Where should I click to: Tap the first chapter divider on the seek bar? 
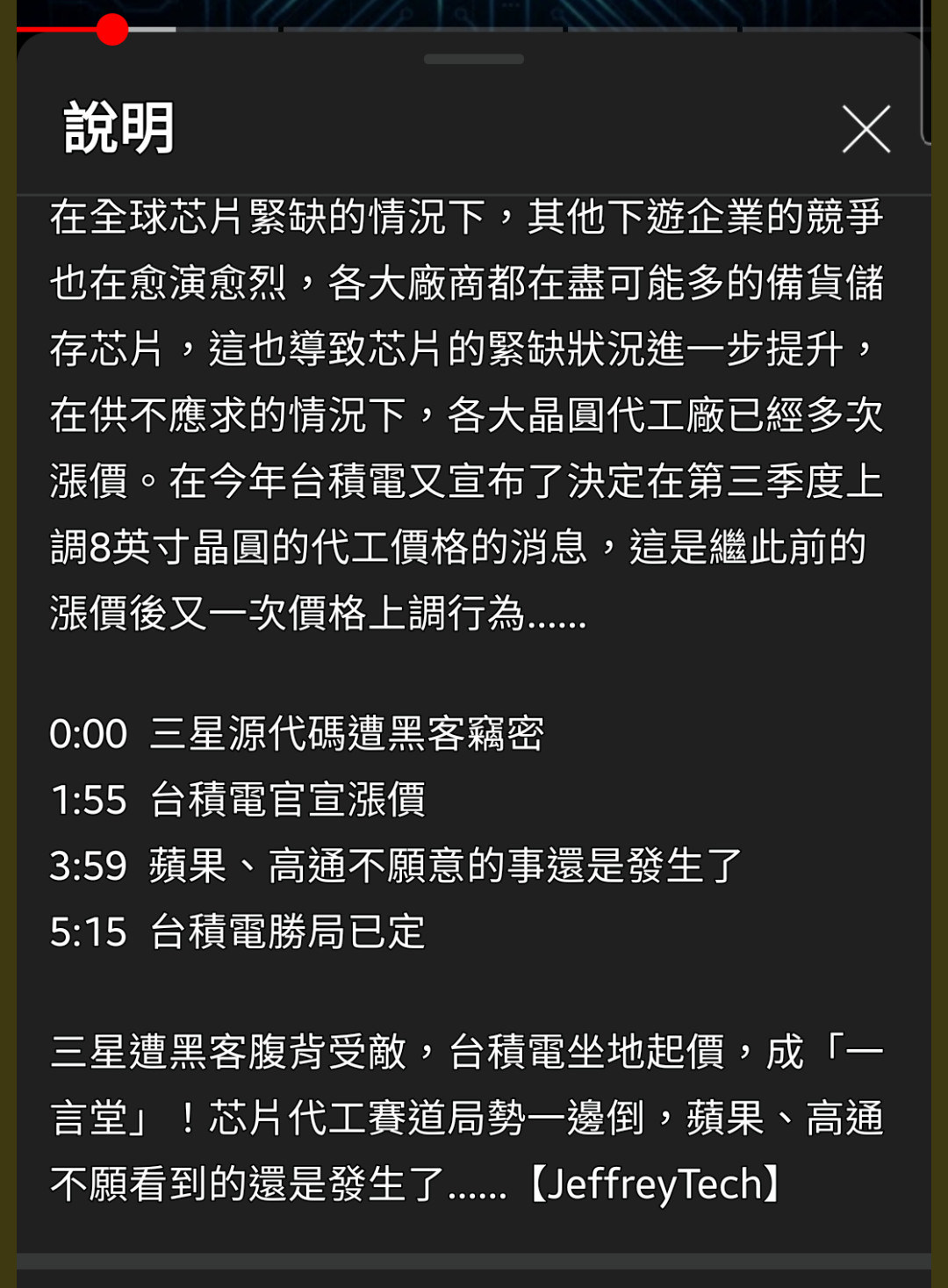click(279, 29)
